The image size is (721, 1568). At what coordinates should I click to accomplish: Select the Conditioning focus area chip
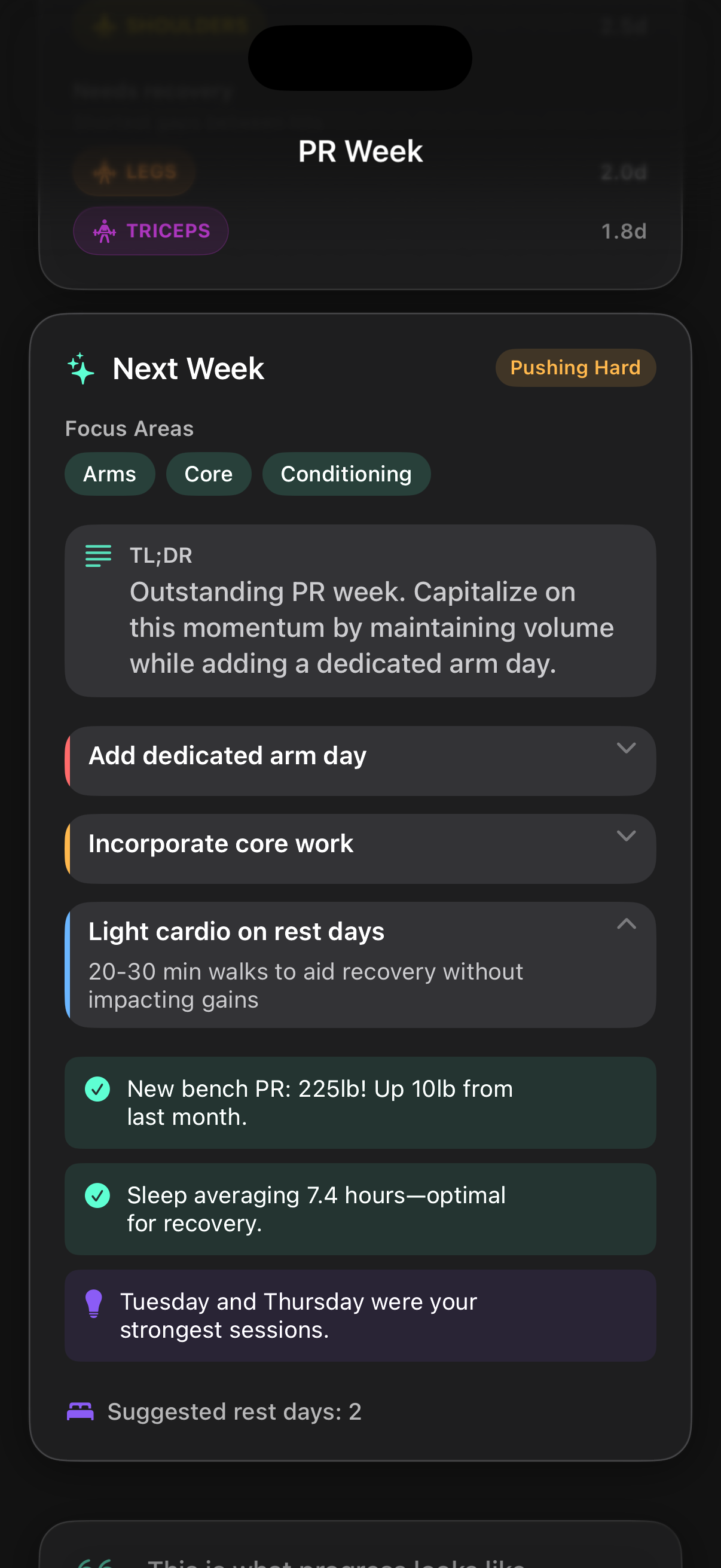346,474
